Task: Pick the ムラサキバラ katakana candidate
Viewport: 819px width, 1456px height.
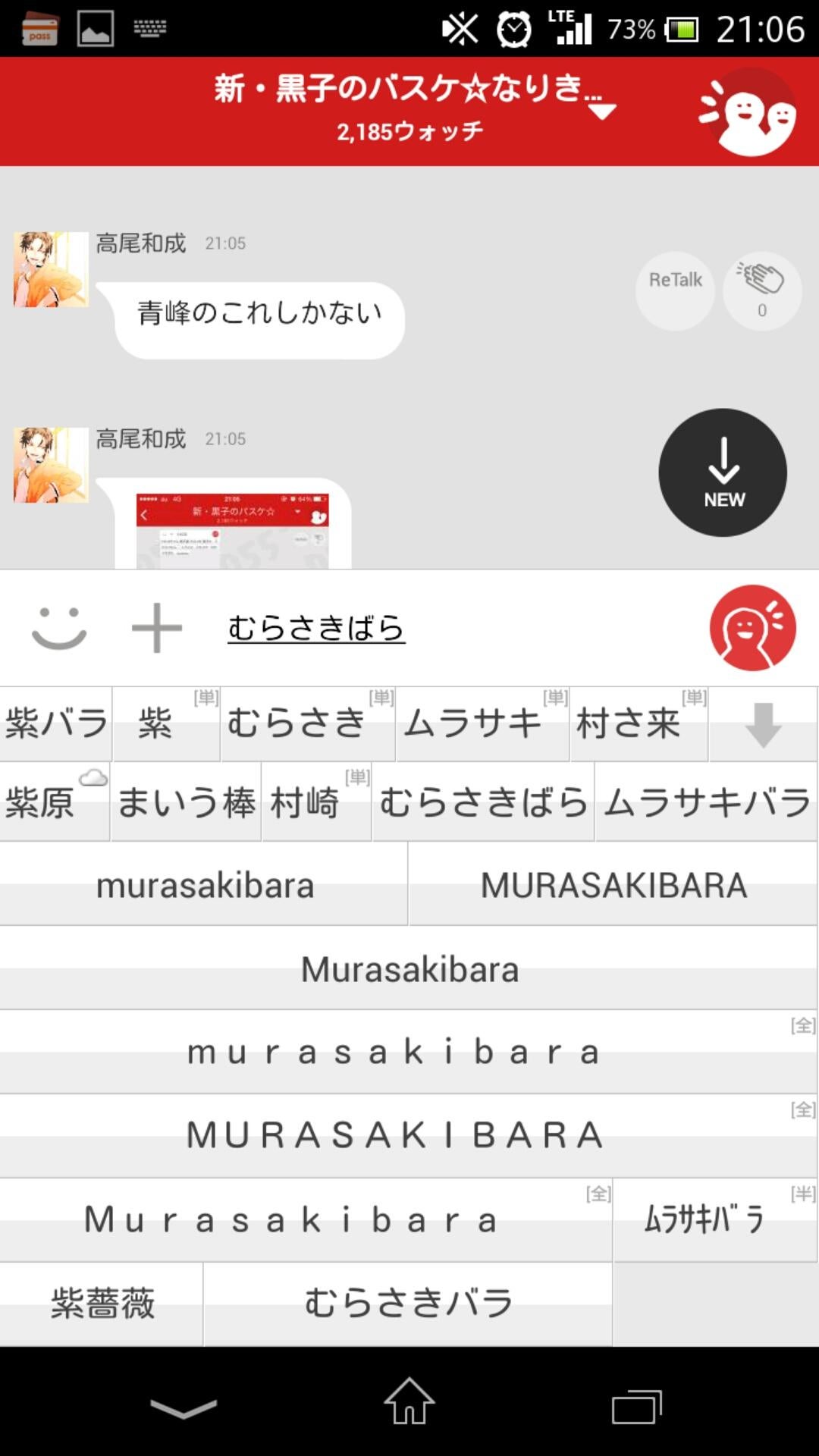Action: [706, 802]
